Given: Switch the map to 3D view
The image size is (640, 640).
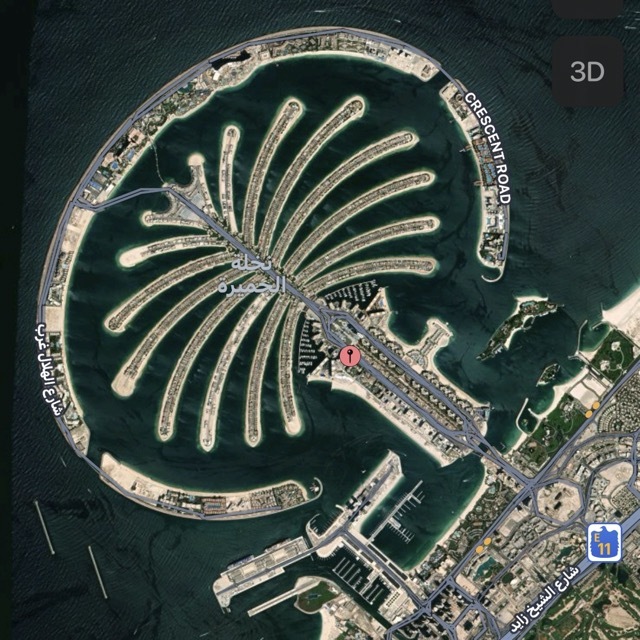Looking at the screenshot, I should tap(588, 72).
